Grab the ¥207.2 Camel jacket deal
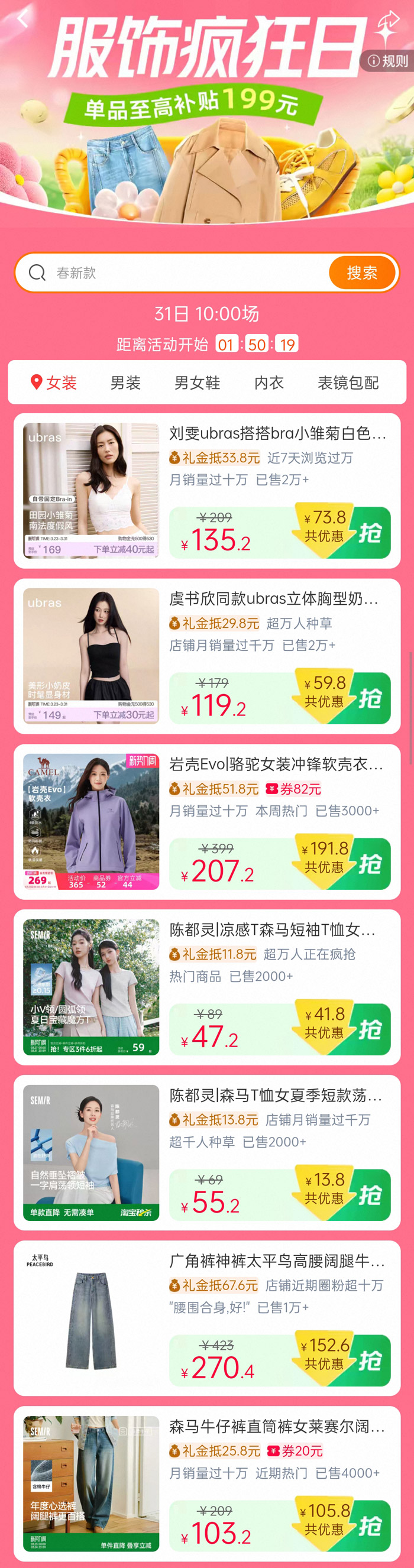The image size is (414, 1568). click(370, 864)
